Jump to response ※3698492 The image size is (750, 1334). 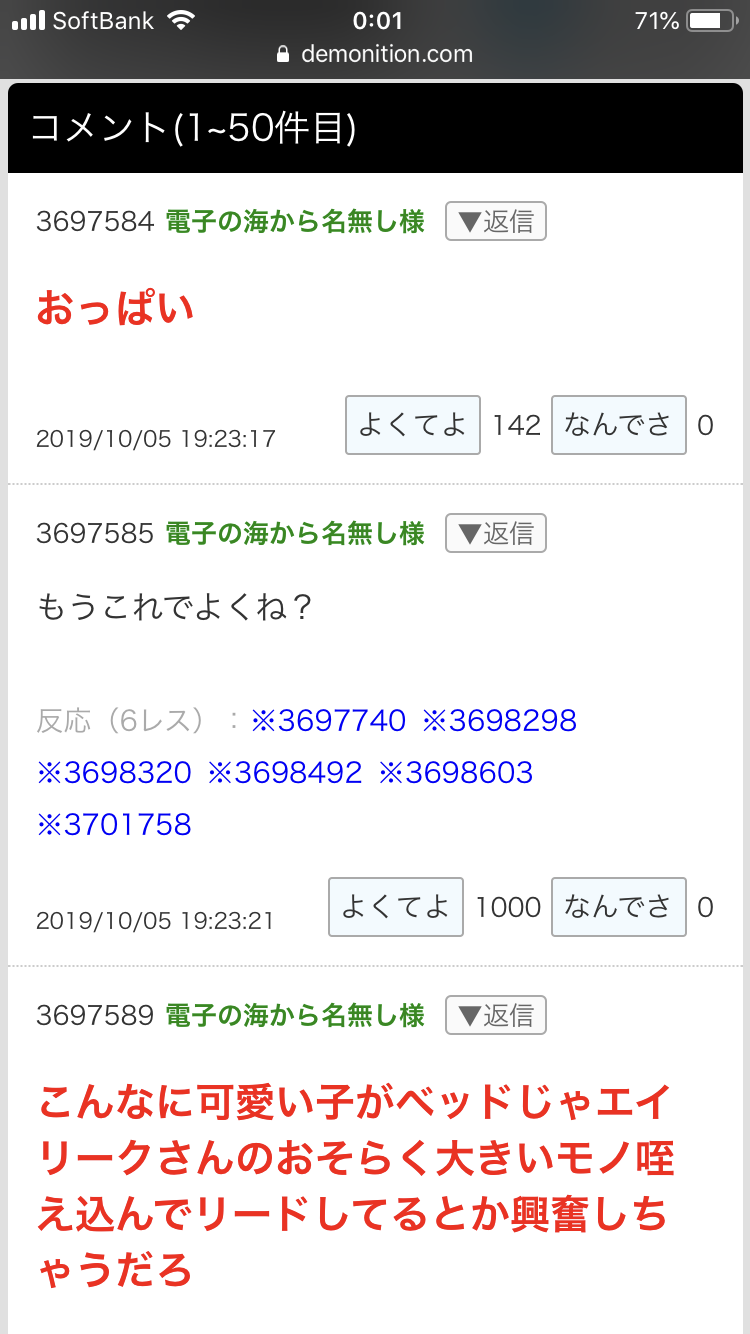(285, 773)
